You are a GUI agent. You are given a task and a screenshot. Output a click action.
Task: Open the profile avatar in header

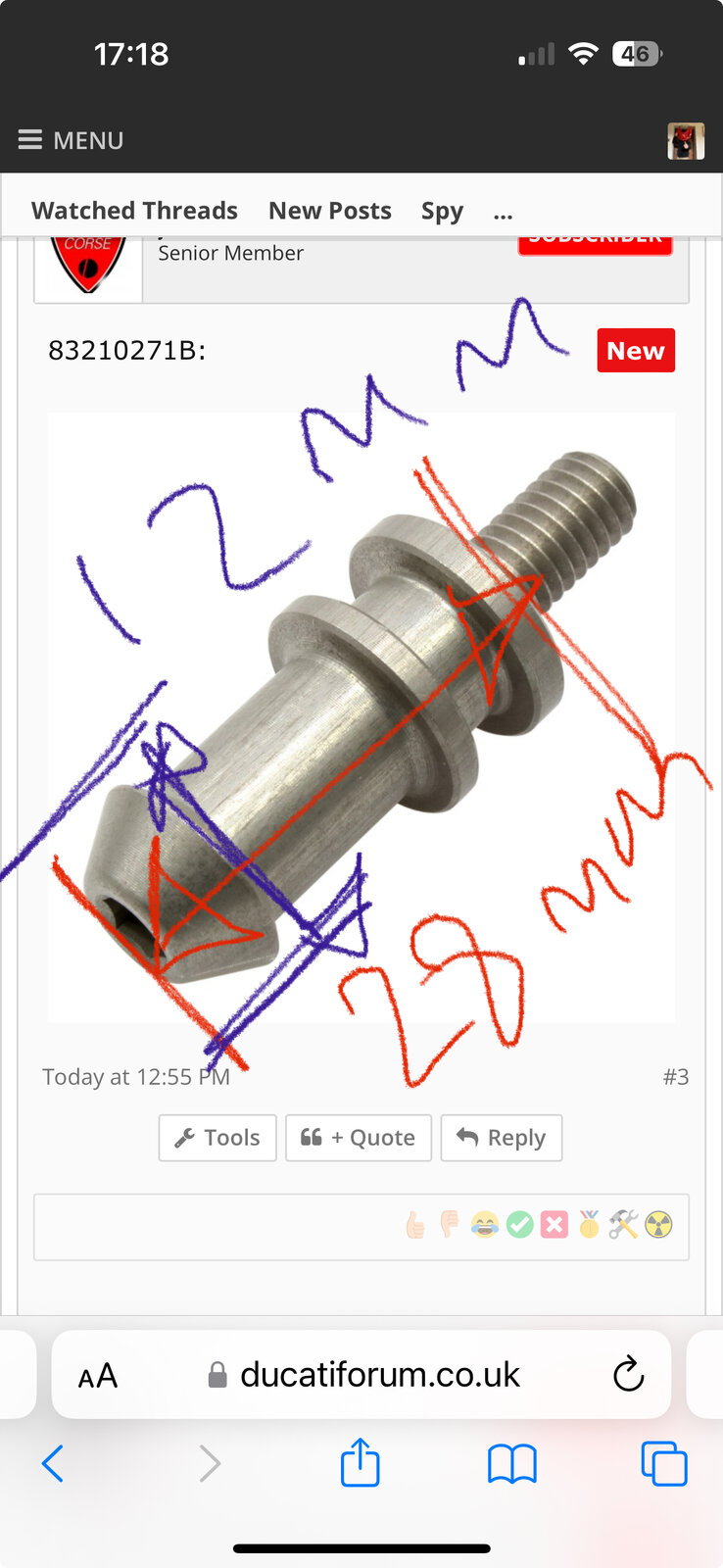(686, 141)
